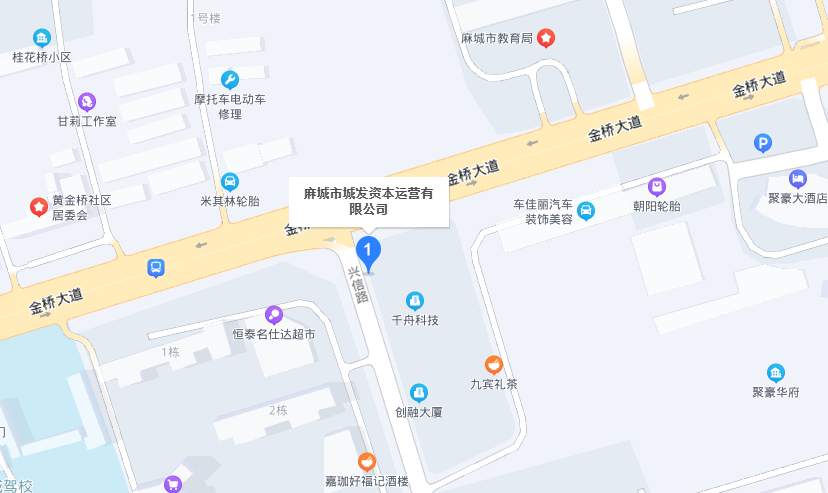Select the 黄金桥社区居委会 marker
This screenshot has height=493, width=828.
point(38,207)
